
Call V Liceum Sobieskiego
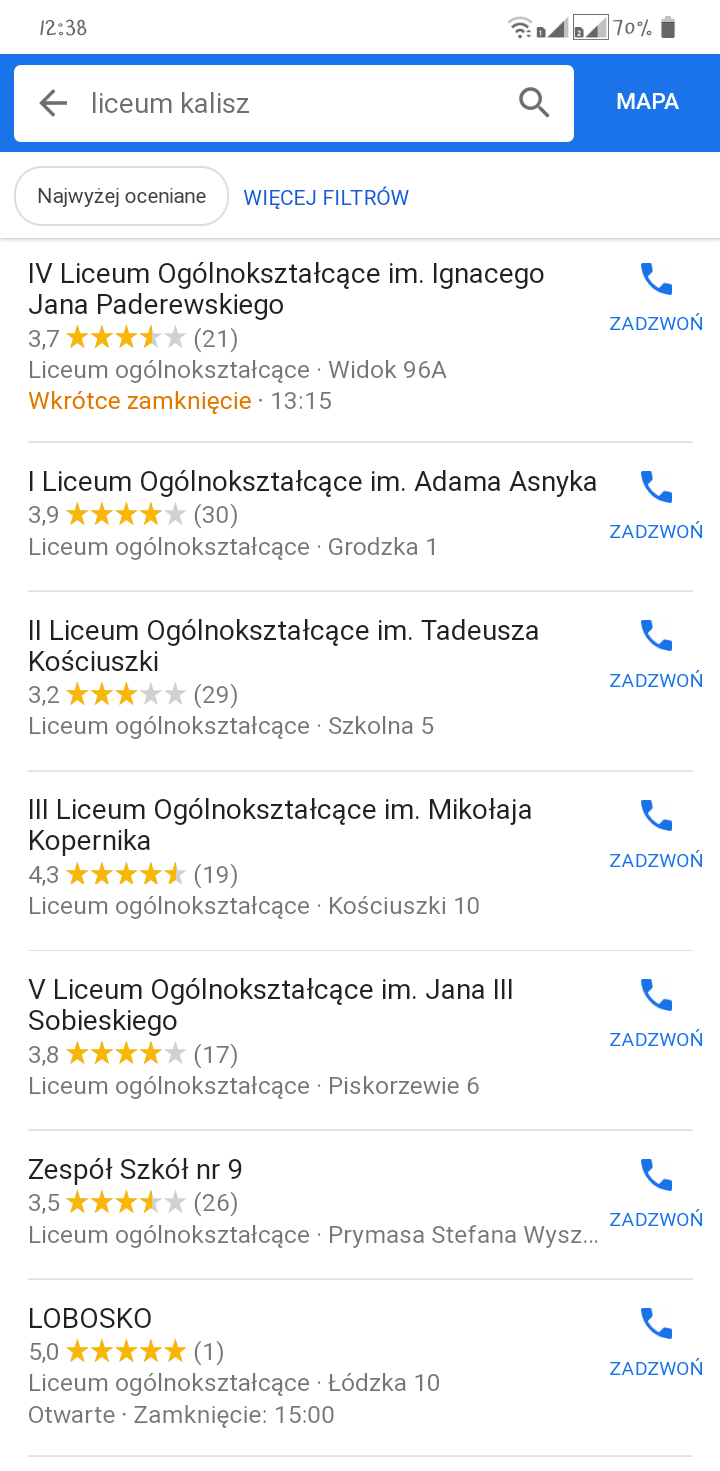[x=656, y=1013]
